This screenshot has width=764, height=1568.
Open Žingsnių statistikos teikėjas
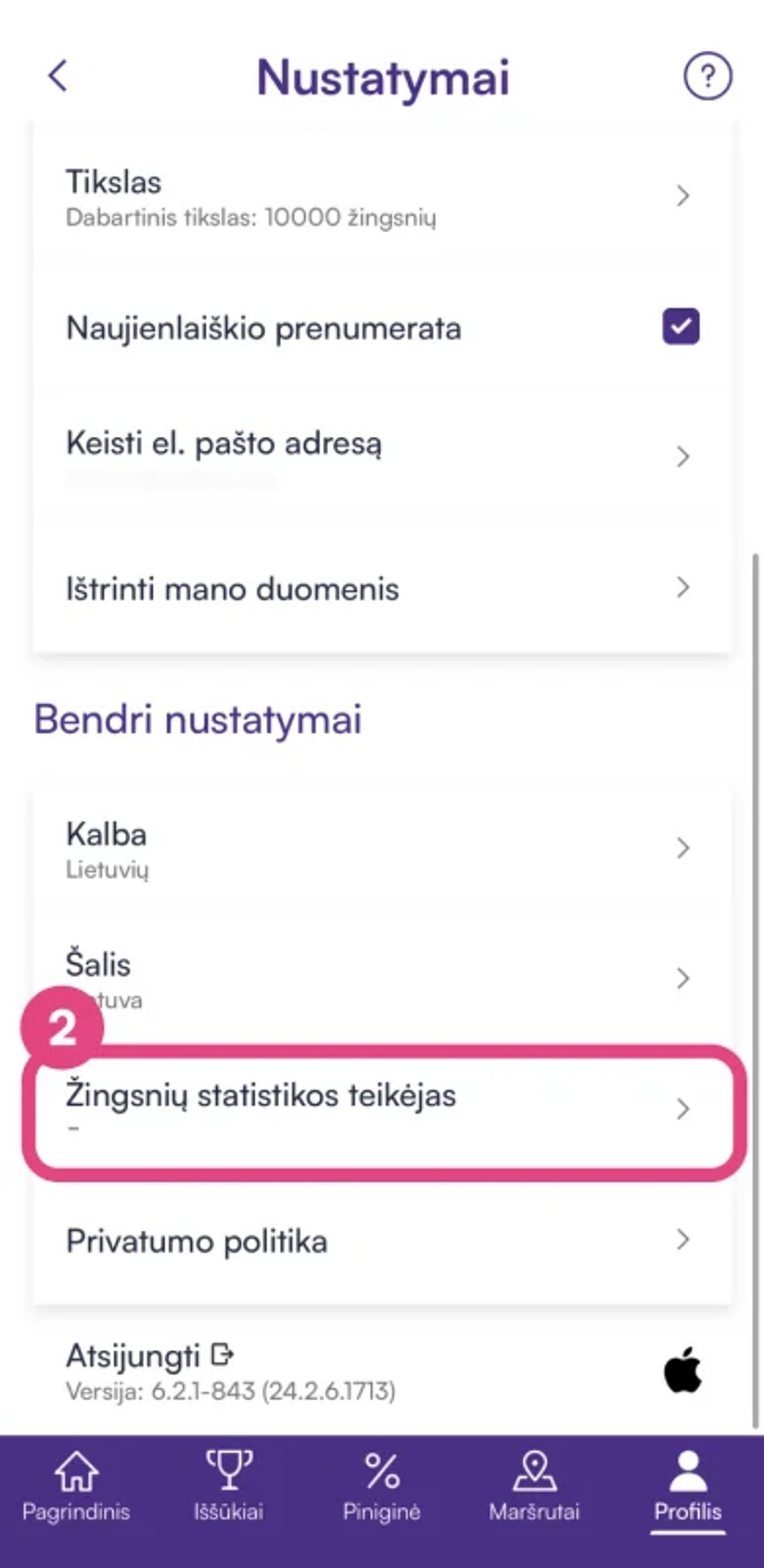(381, 1108)
